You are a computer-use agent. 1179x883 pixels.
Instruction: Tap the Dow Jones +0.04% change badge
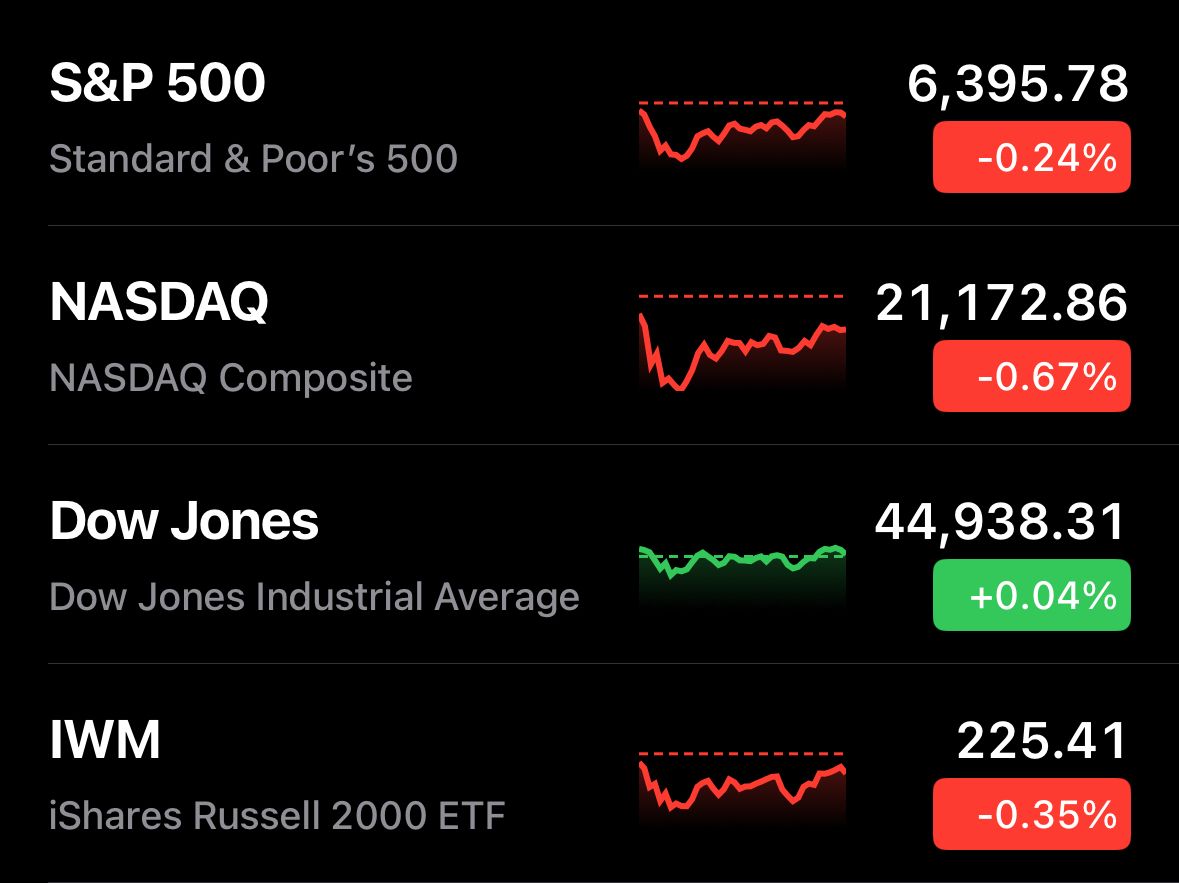1031,595
